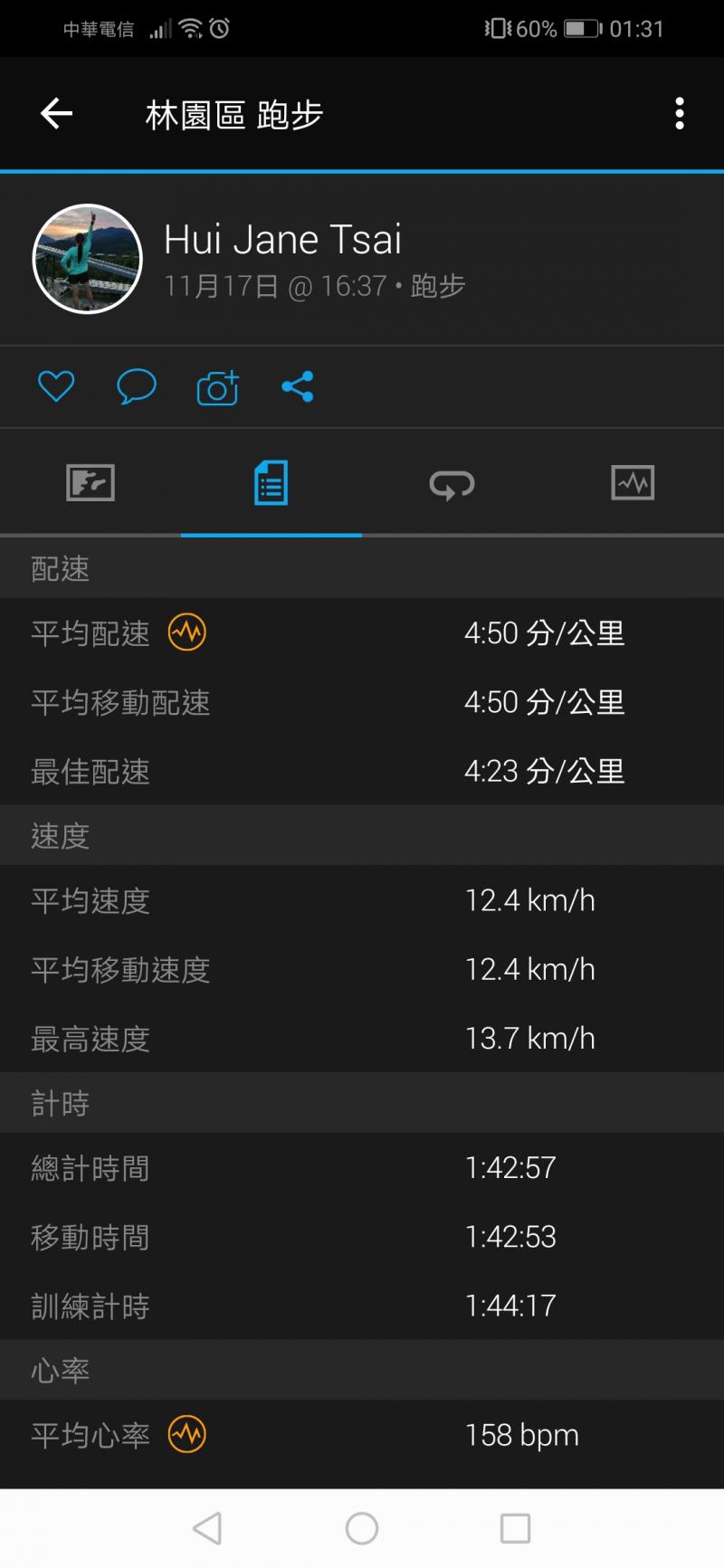Share this running activity
Image resolution: width=724 pixels, height=1568 pixels.
pos(298,387)
